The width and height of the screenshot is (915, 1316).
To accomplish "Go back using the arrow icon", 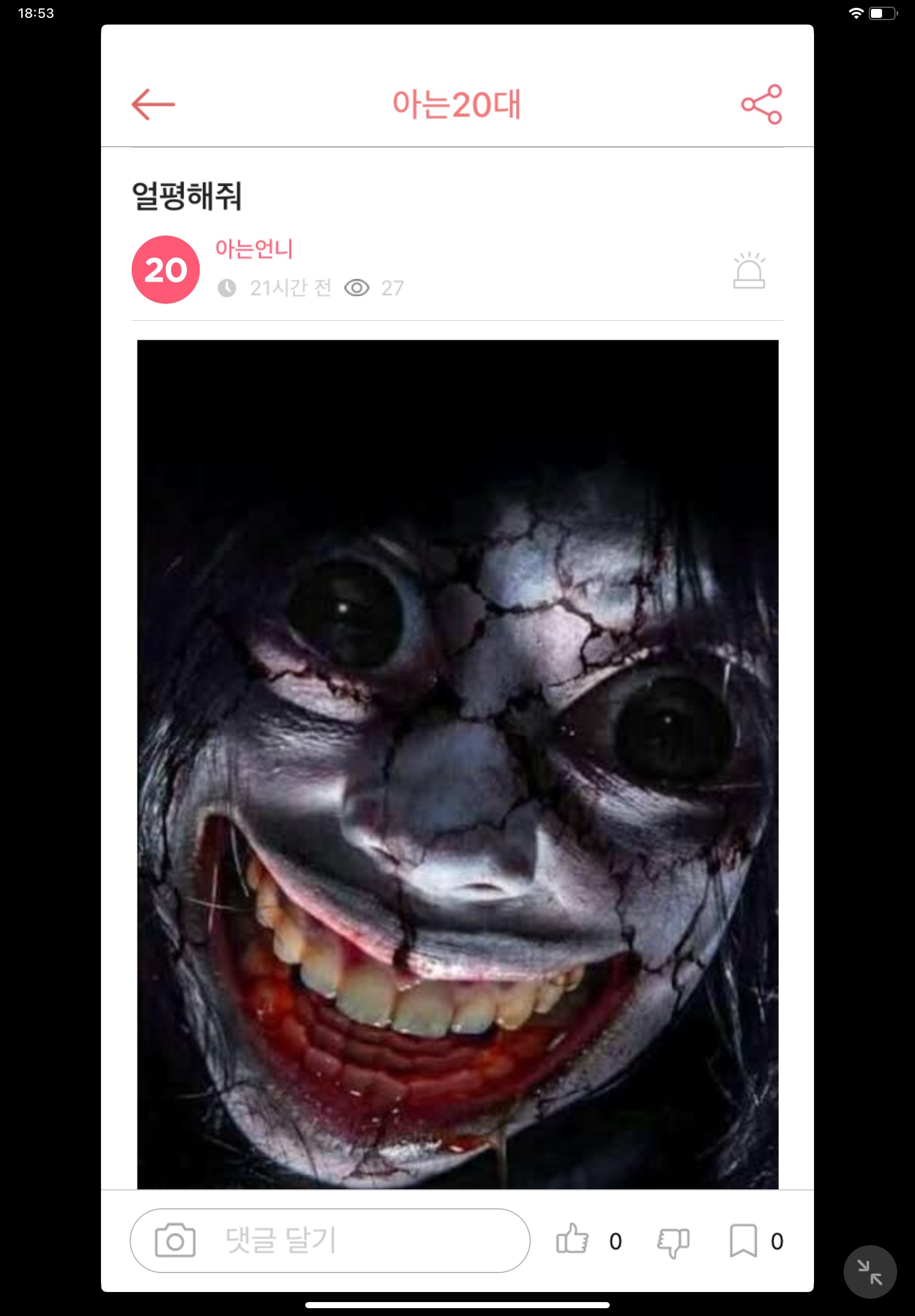I will coord(153,104).
